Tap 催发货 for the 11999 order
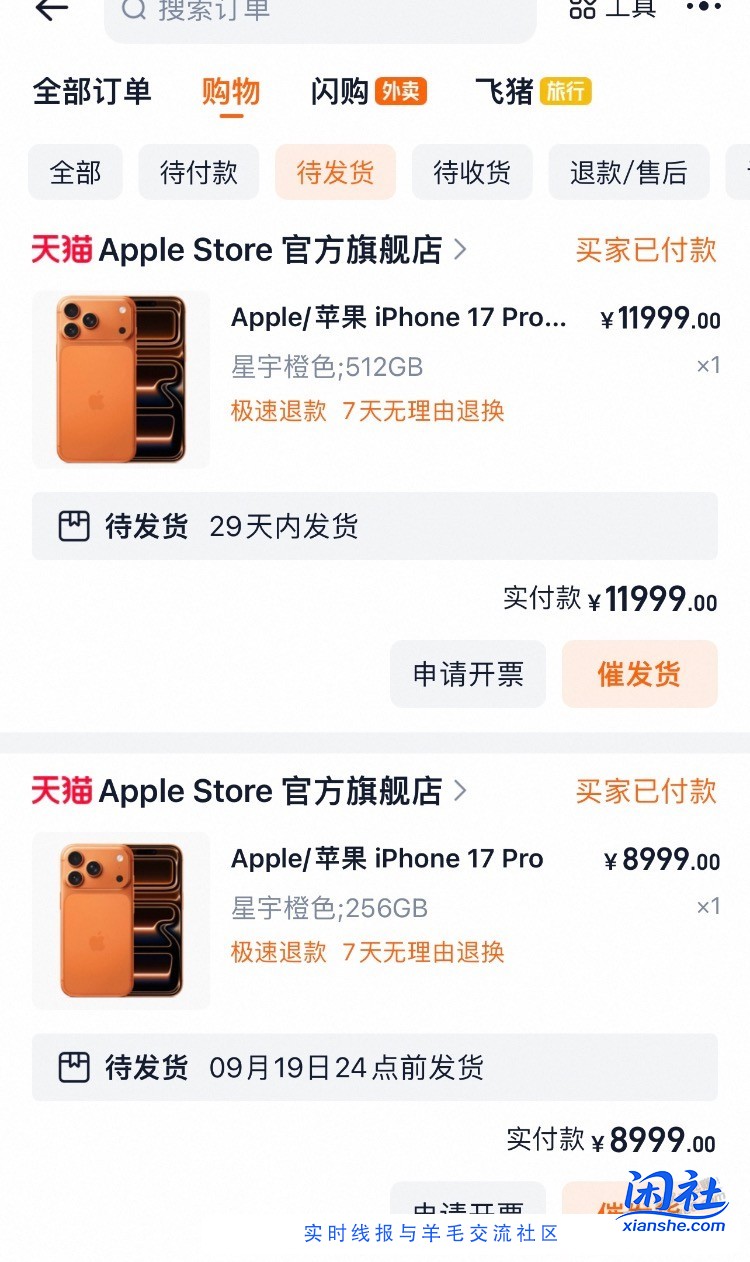This screenshot has width=750, height=1262. point(639,674)
